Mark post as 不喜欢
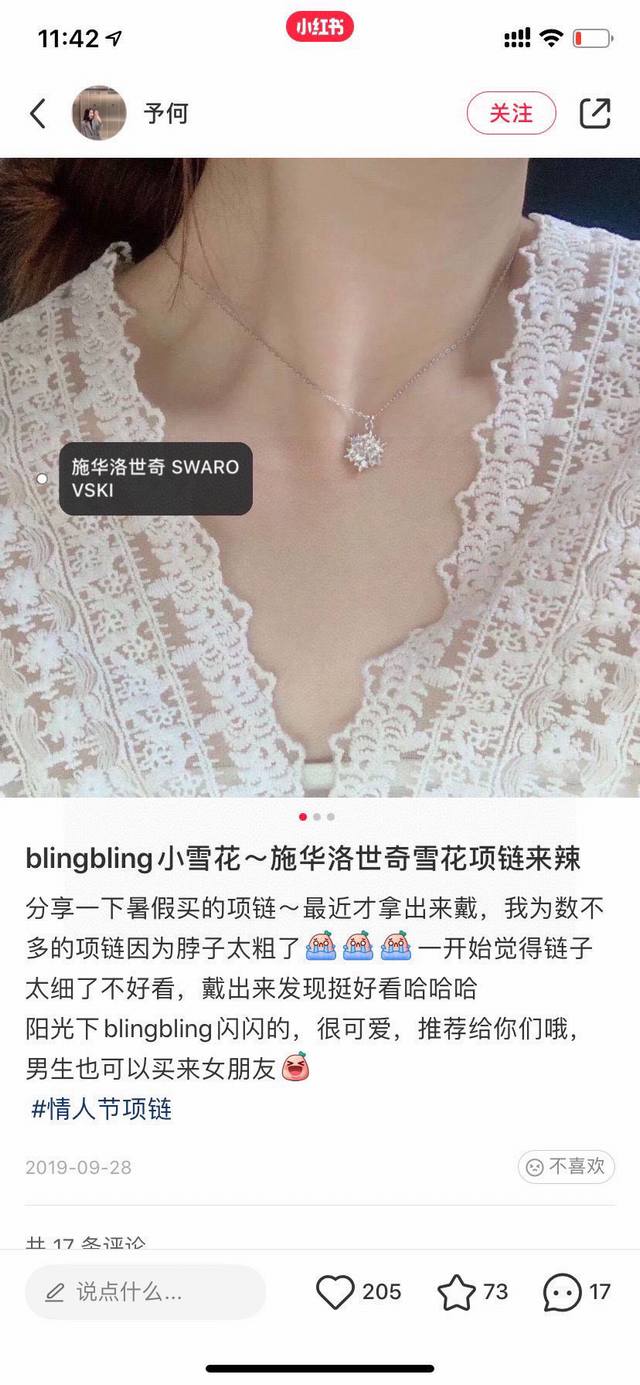This screenshot has height=1385, width=640. point(566,1166)
